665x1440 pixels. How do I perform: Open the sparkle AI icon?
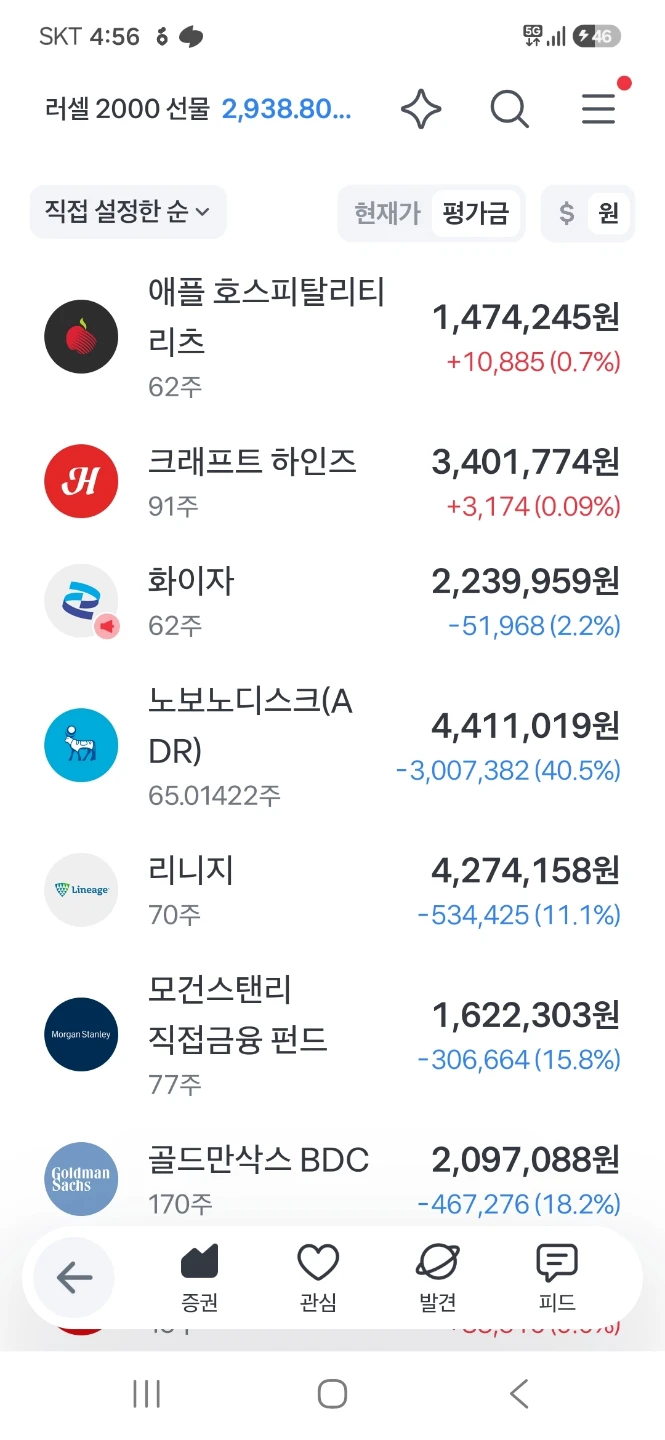[x=421, y=109]
